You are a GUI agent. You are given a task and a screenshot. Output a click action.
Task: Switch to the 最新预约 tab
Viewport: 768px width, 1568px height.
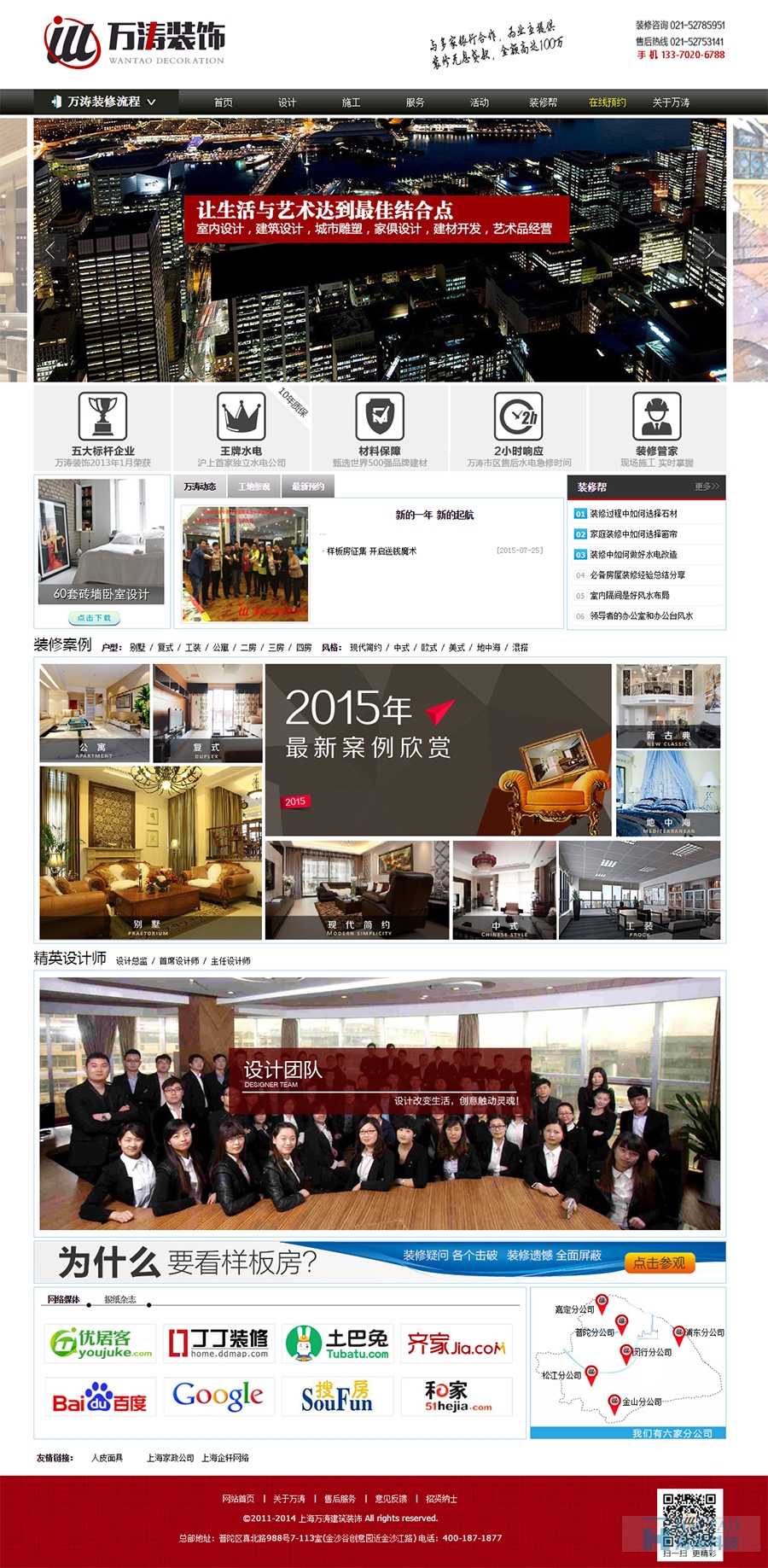coord(308,487)
